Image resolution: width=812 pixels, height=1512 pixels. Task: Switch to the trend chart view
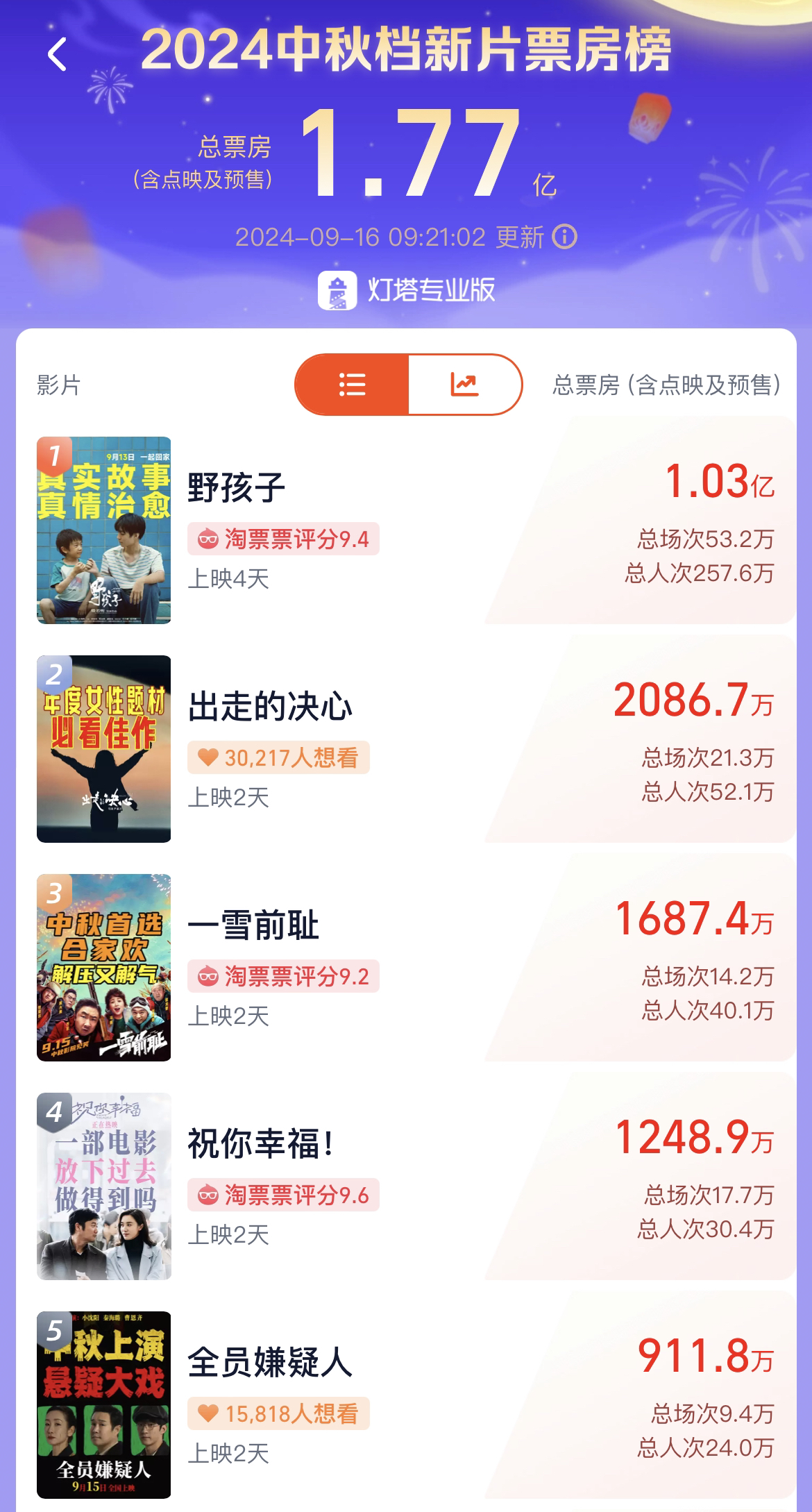point(465,384)
